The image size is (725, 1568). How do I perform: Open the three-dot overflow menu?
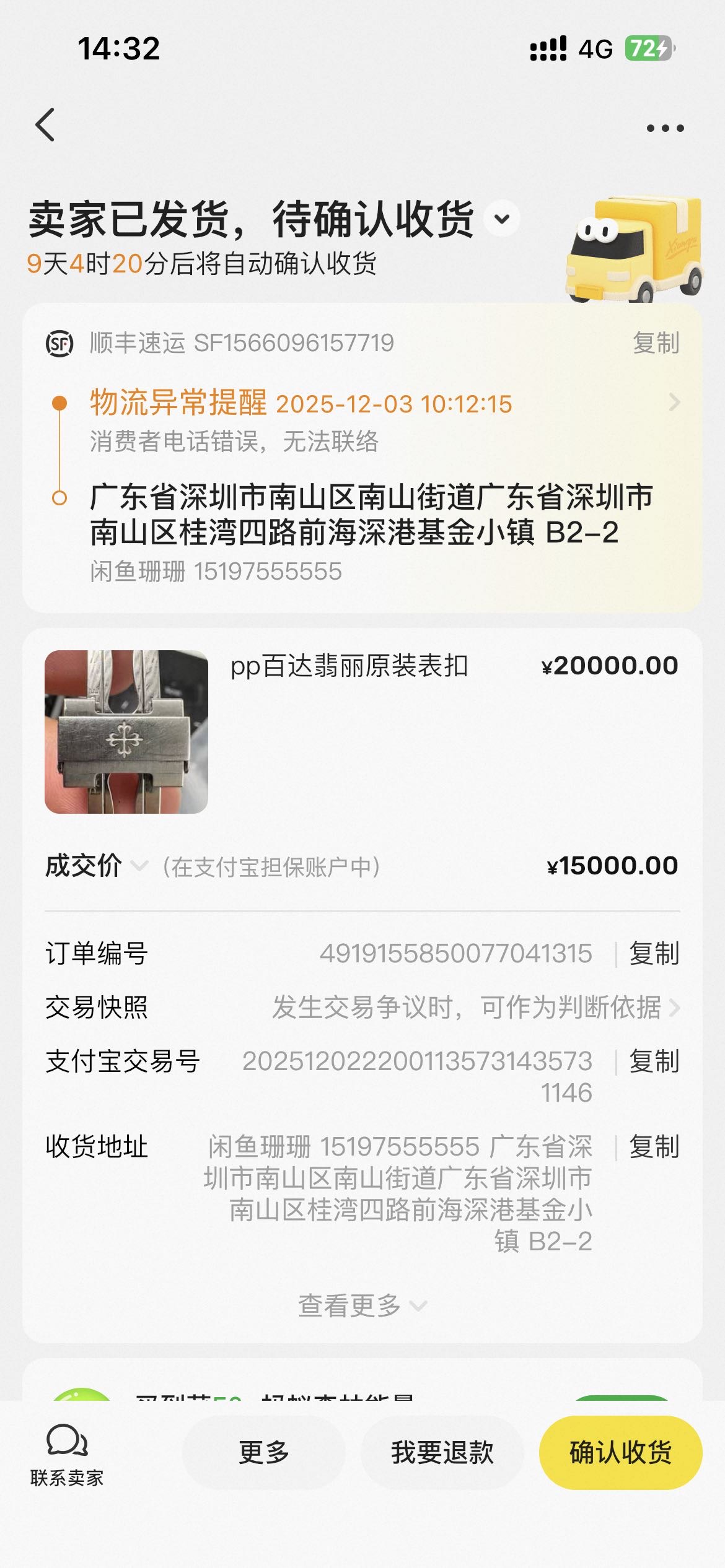[665, 128]
